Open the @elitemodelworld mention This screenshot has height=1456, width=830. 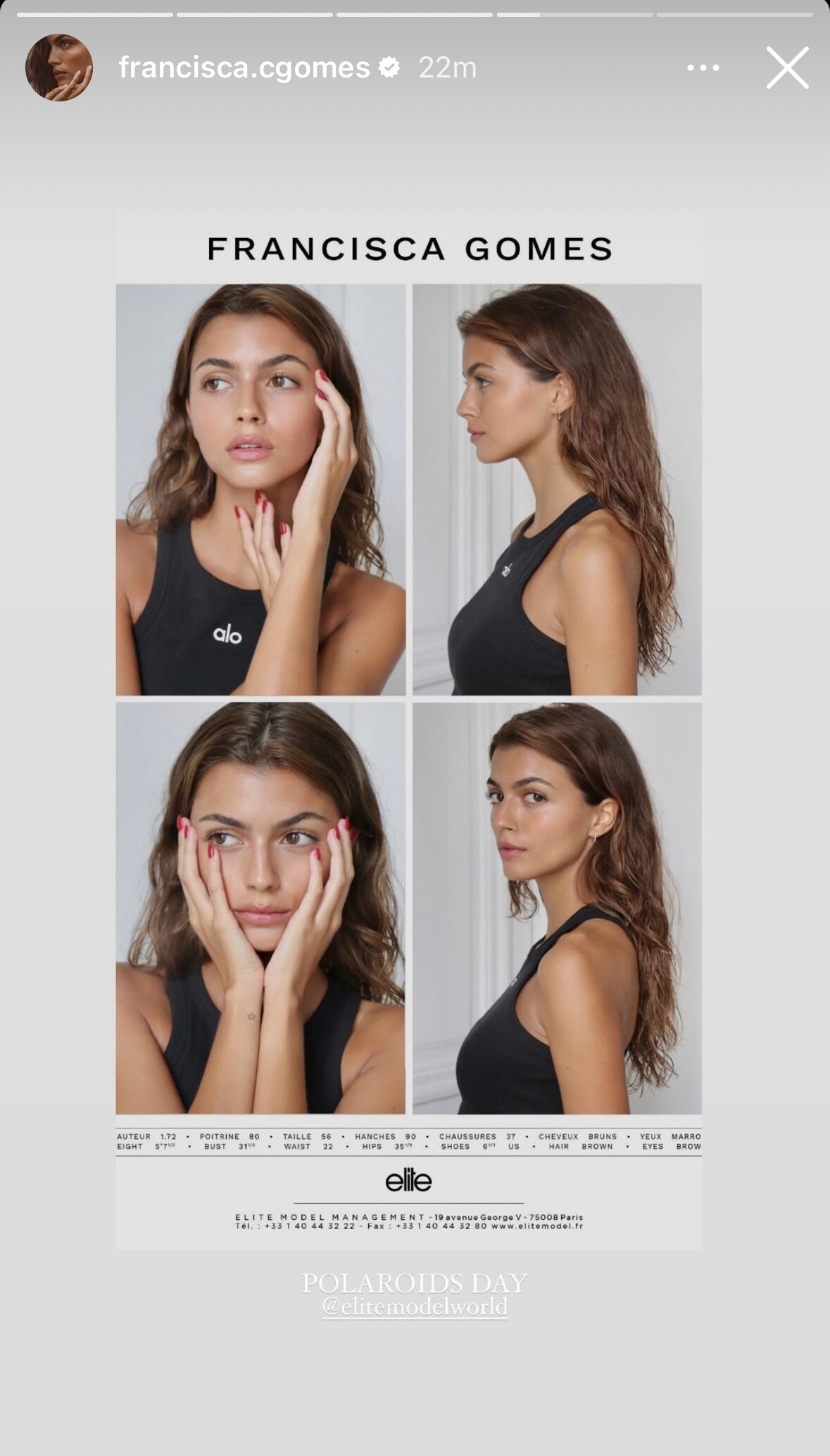[415, 1307]
